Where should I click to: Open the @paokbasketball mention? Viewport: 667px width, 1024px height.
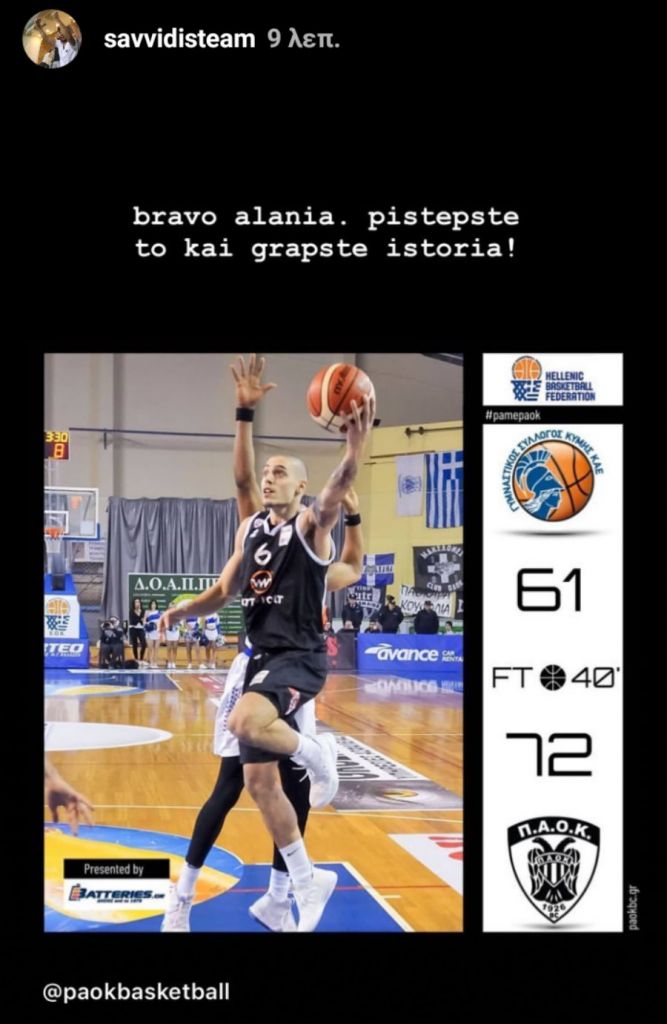136,992
